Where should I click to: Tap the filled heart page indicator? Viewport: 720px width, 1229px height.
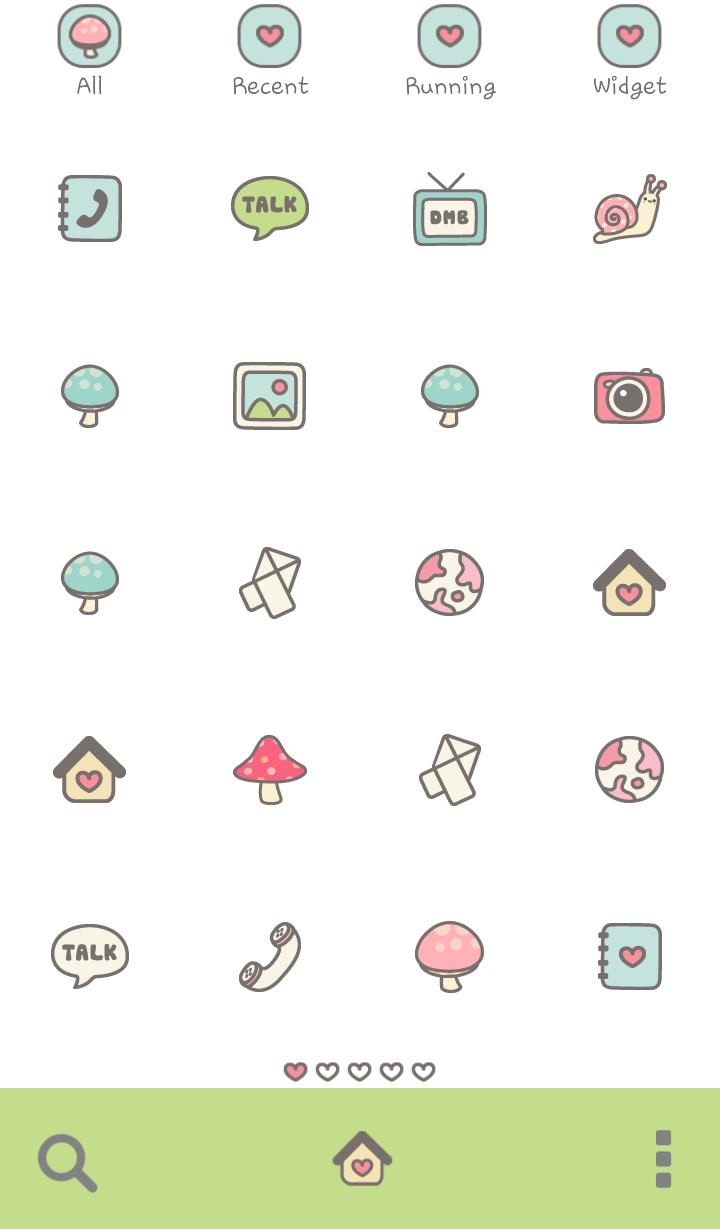coord(295,1071)
